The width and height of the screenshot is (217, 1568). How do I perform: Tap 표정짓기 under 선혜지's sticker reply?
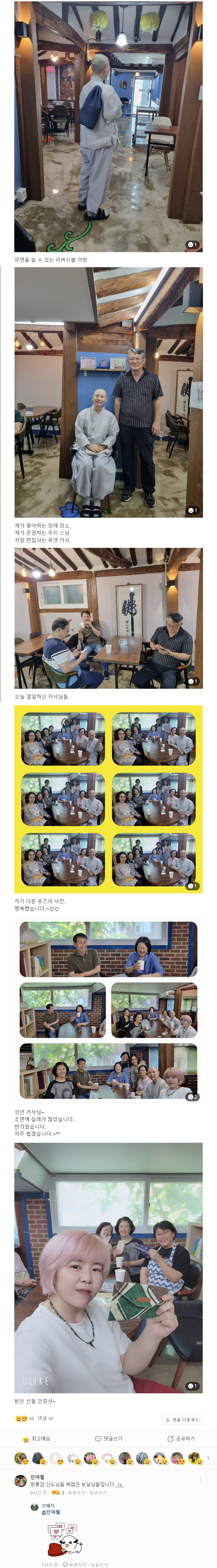[76, 1564]
